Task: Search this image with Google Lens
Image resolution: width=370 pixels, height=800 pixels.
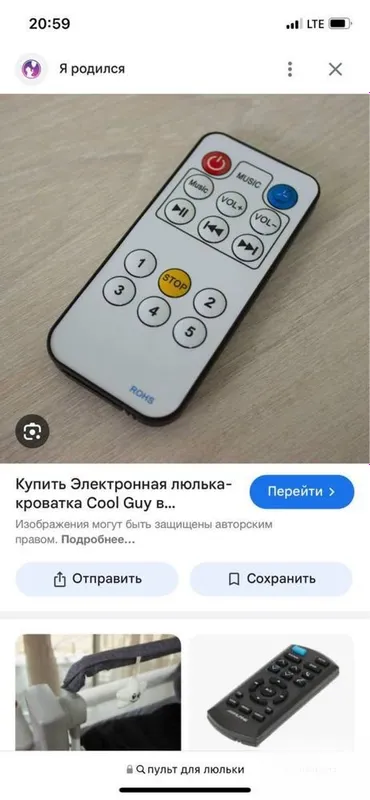Action: (x=32, y=431)
